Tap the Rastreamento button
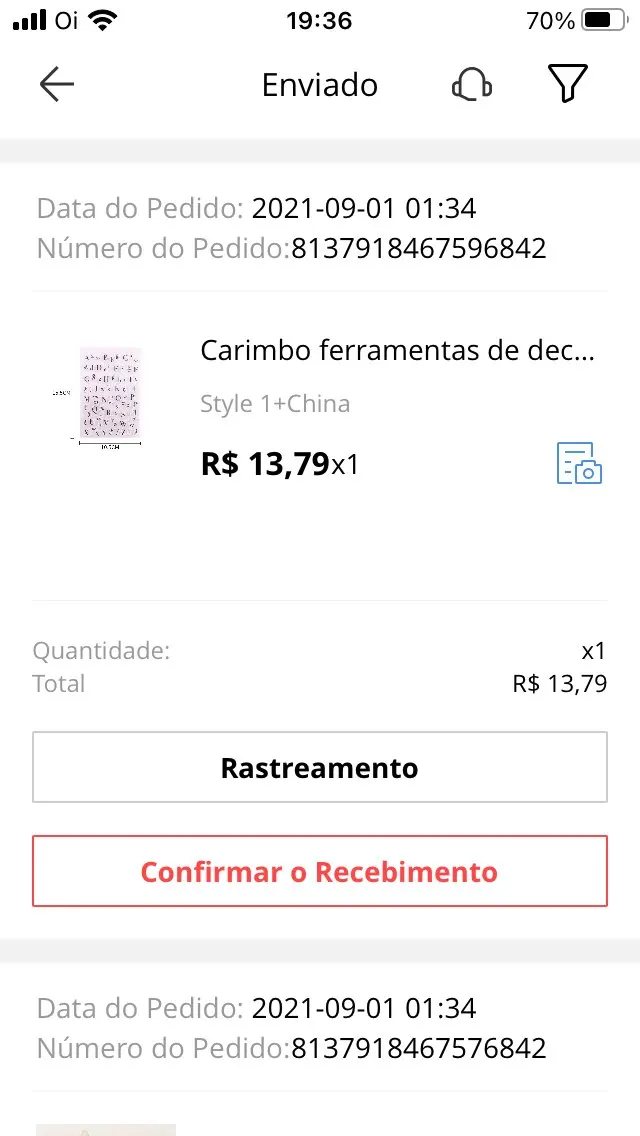 pos(320,768)
